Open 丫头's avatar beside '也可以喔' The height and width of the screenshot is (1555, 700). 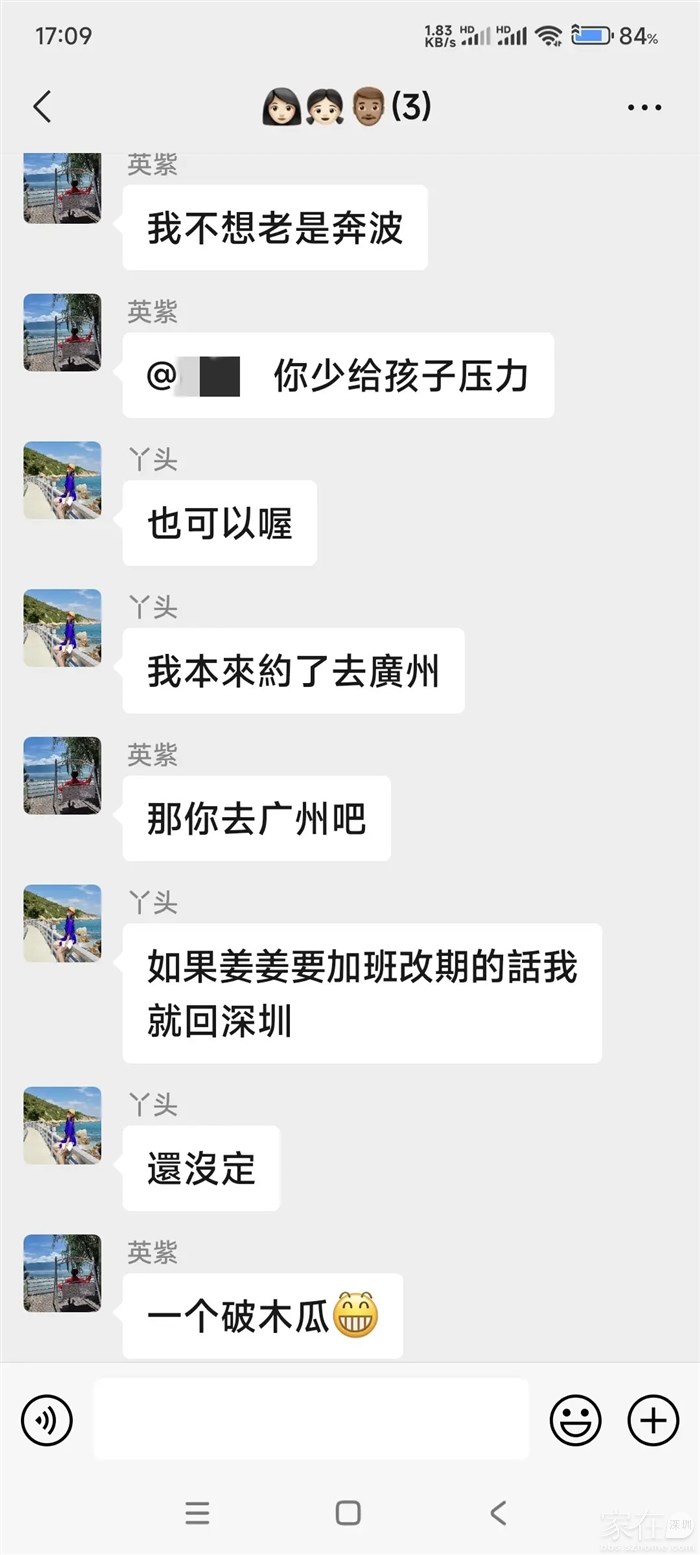pyautogui.click(x=62, y=480)
